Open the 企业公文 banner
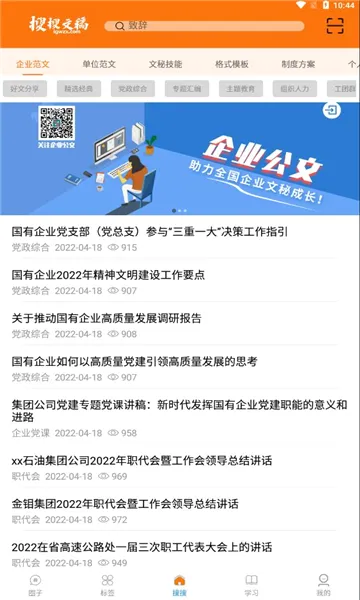360x600 pixels. (x=180, y=158)
